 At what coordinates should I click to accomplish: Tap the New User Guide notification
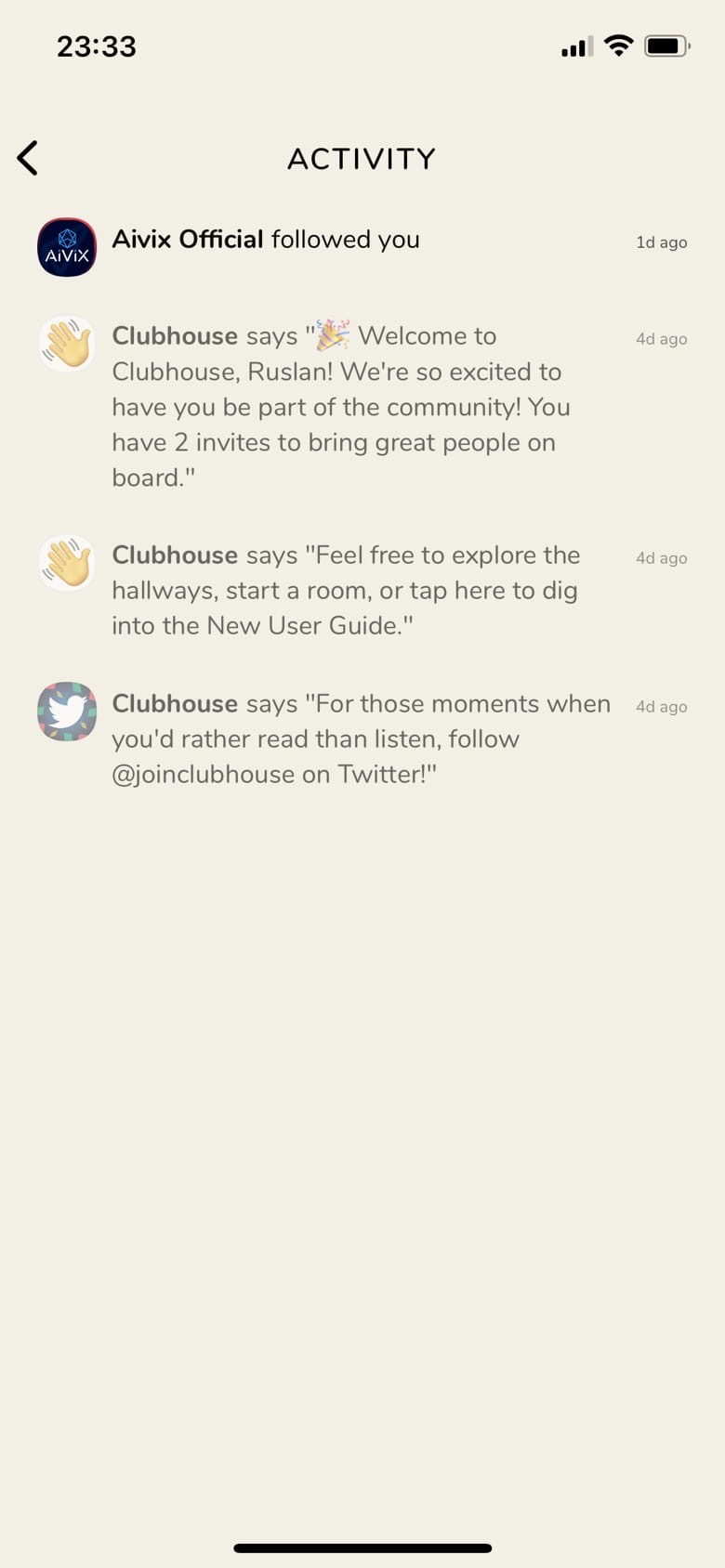coord(345,591)
